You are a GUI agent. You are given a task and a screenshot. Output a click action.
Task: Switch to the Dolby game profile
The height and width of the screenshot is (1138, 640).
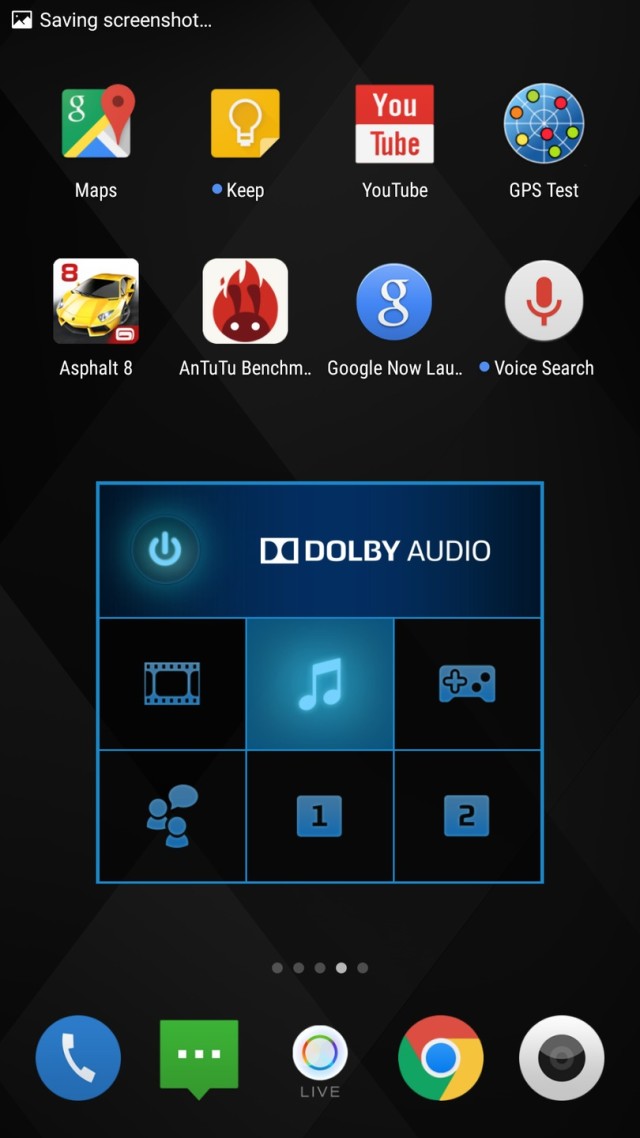468,684
